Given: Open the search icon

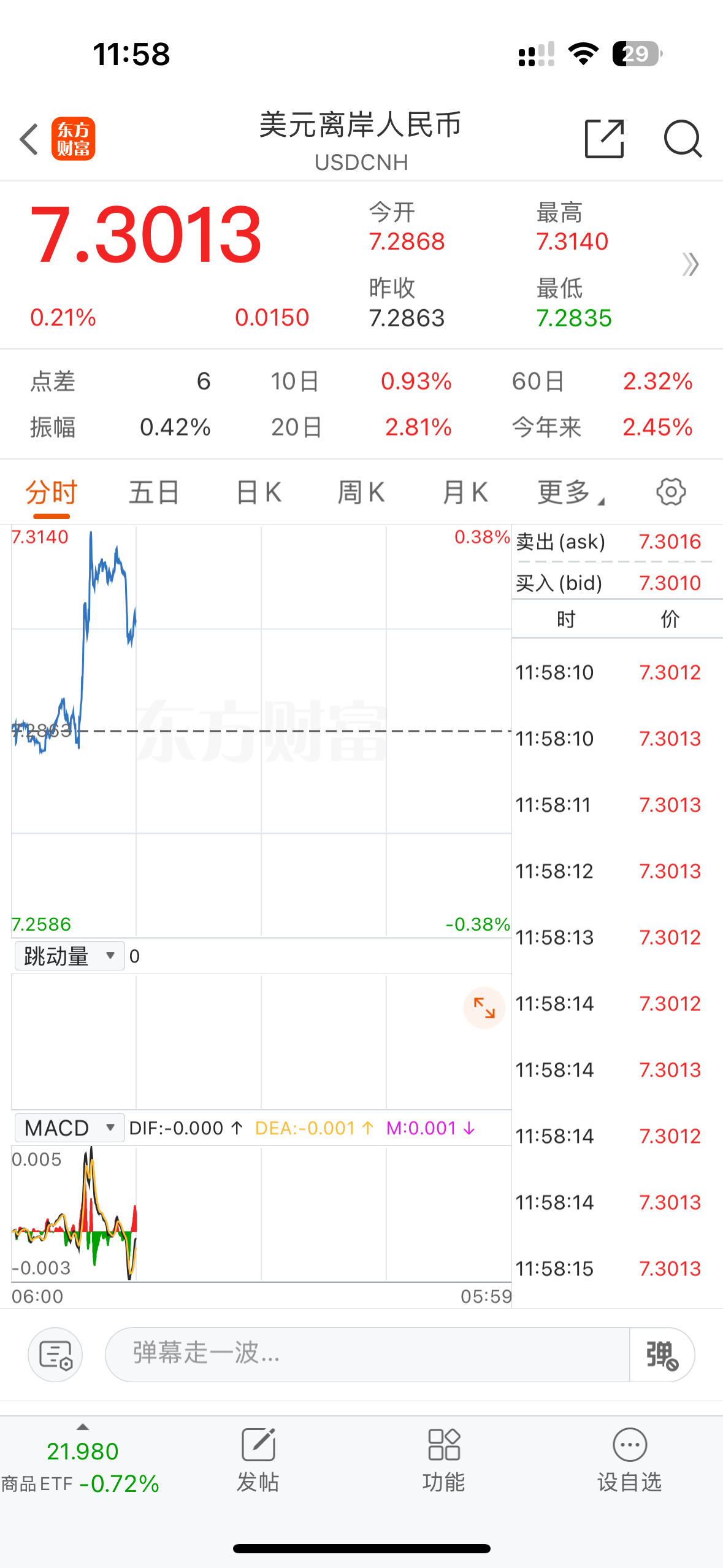Looking at the screenshot, I should coord(683,139).
